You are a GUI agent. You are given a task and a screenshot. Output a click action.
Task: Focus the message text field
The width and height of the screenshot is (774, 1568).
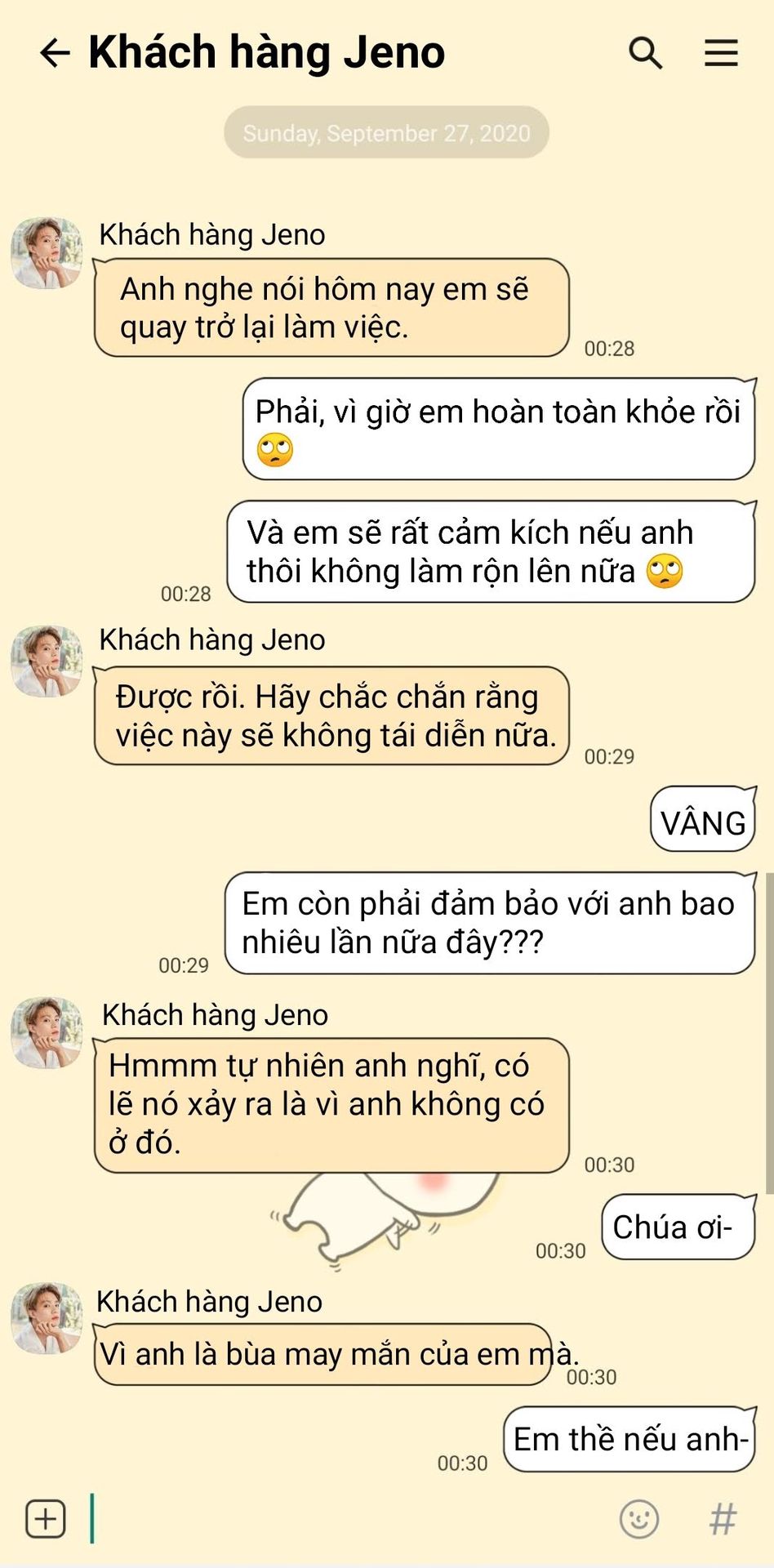[343, 1519]
